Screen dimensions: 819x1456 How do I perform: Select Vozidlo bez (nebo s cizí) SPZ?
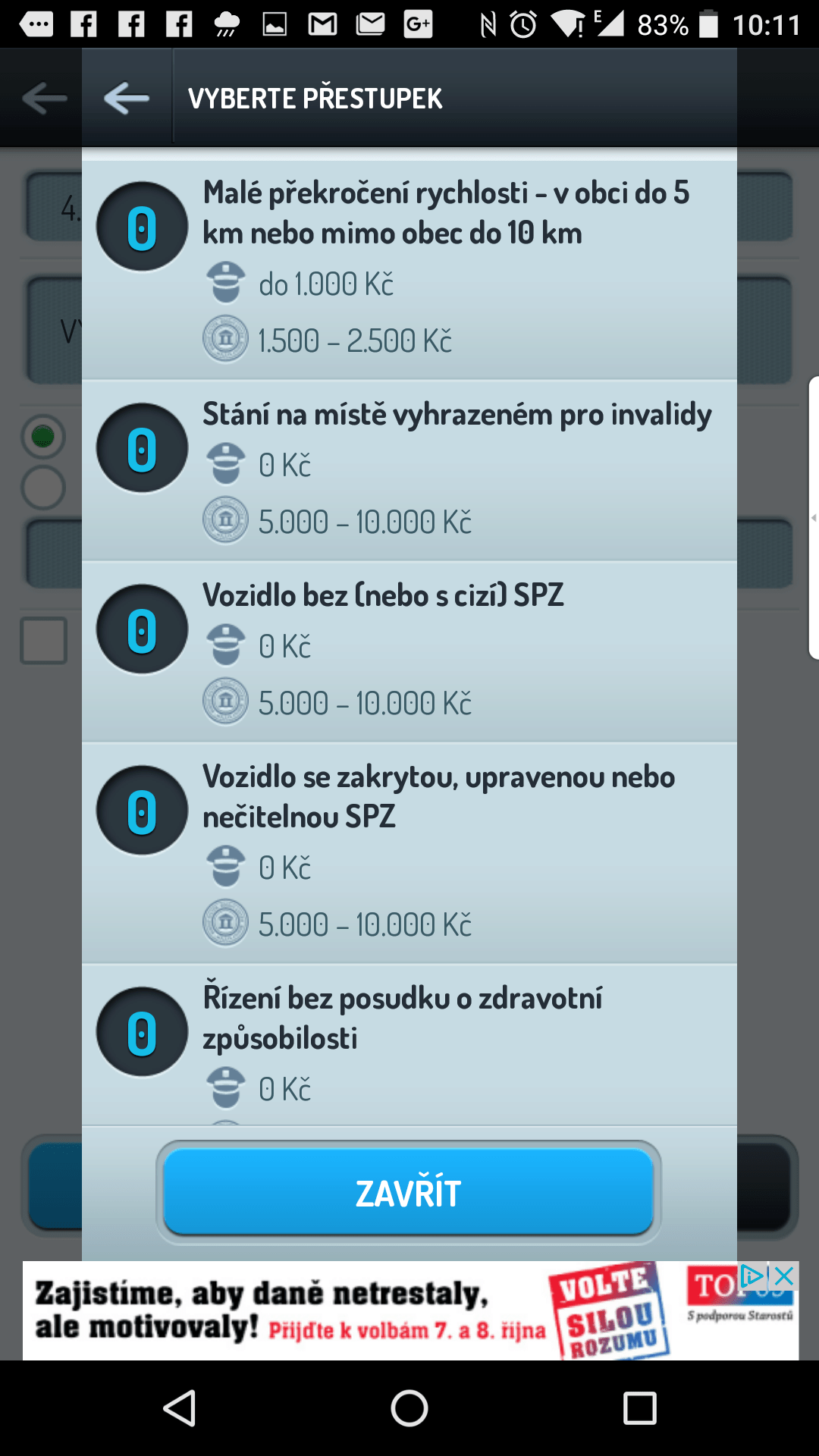click(409, 651)
